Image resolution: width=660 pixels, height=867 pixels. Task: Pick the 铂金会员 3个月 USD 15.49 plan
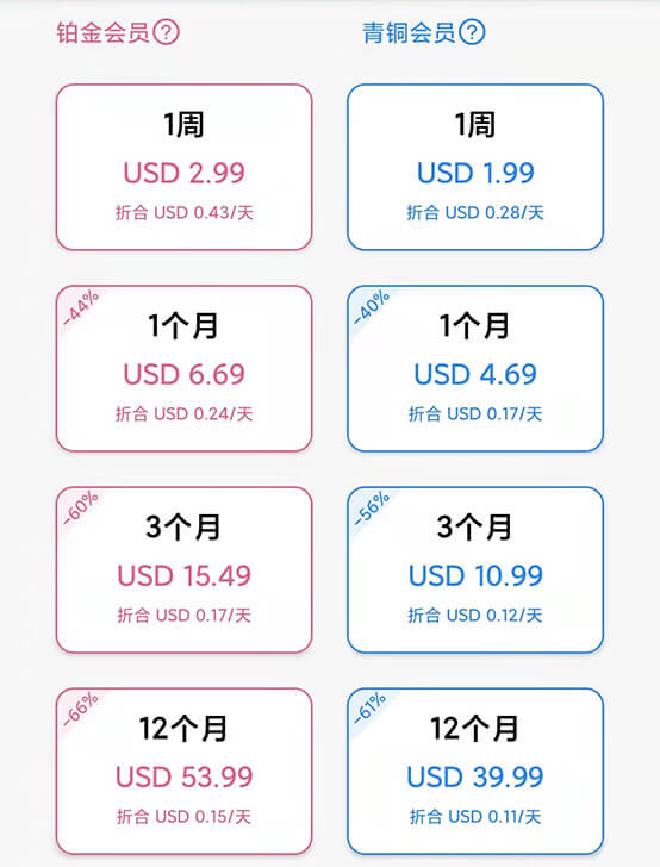point(184,569)
